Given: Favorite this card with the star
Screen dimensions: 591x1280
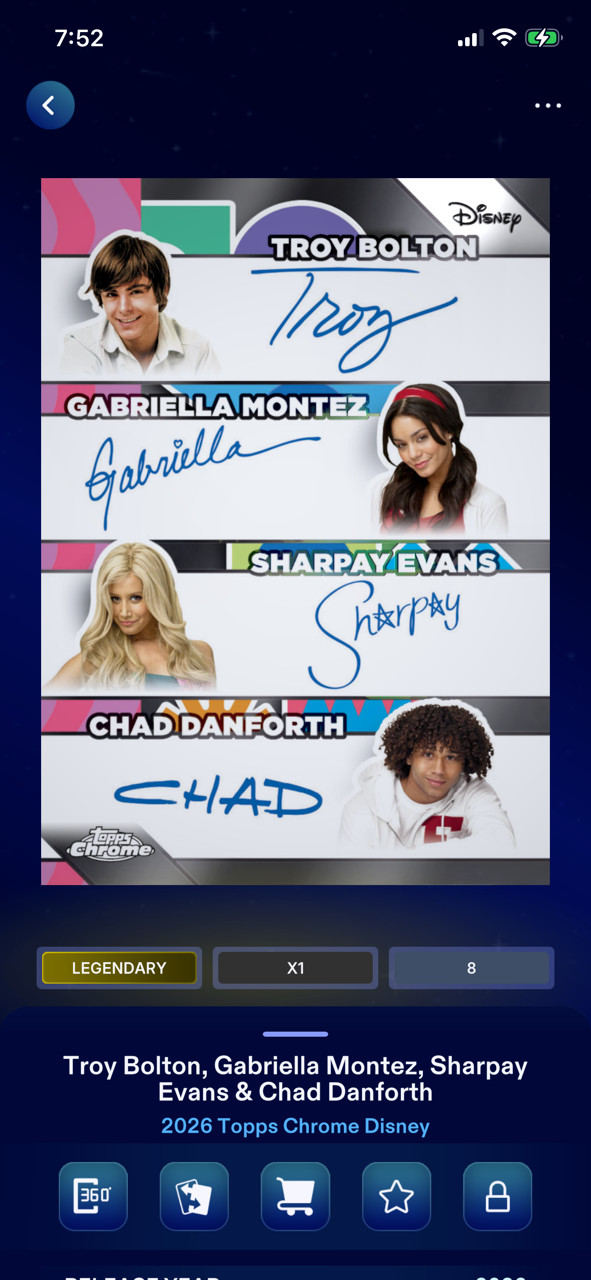Looking at the screenshot, I should [396, 1196].
